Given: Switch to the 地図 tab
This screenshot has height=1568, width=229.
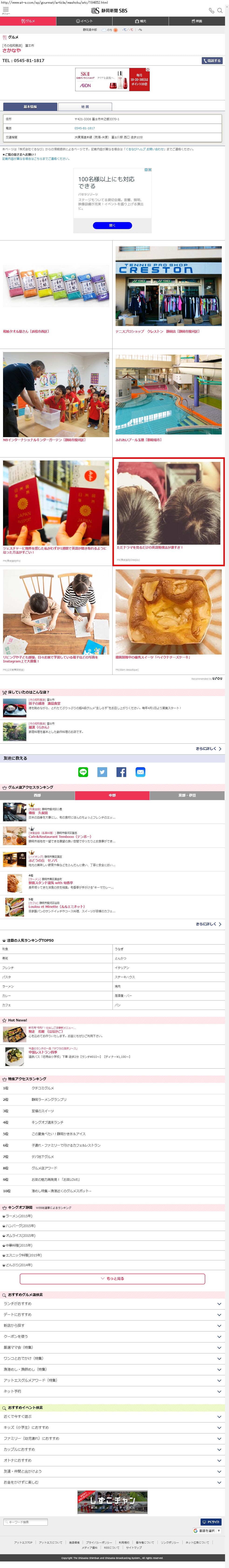Looking at the screenshot, I should [x=85, y=107].
